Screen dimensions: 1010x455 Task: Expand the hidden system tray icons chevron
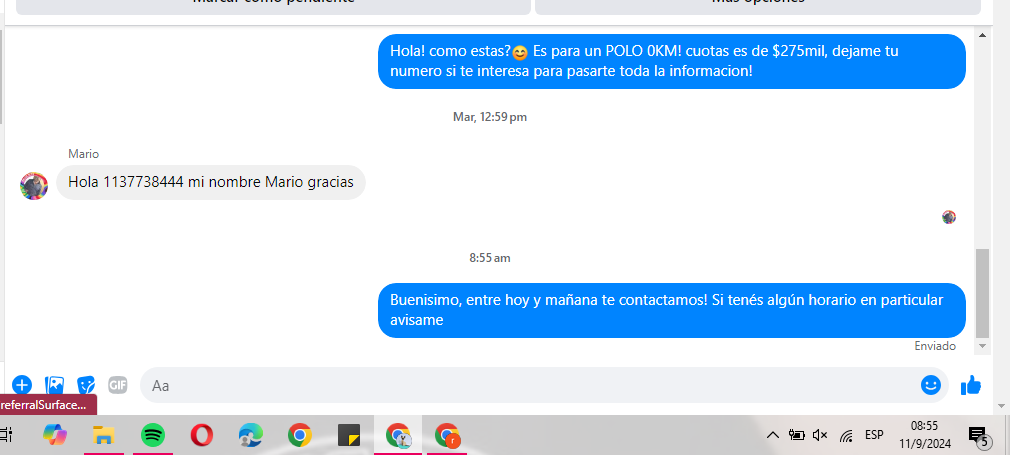[x=772, y=435]
